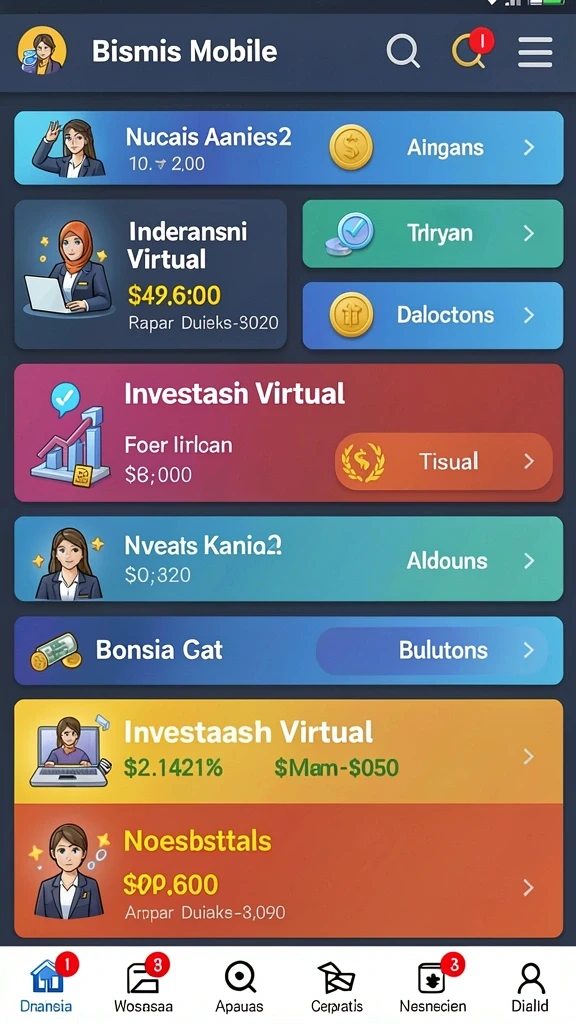Open the hamburger menu
This screenshot has height=1024, width=576.
536,52
